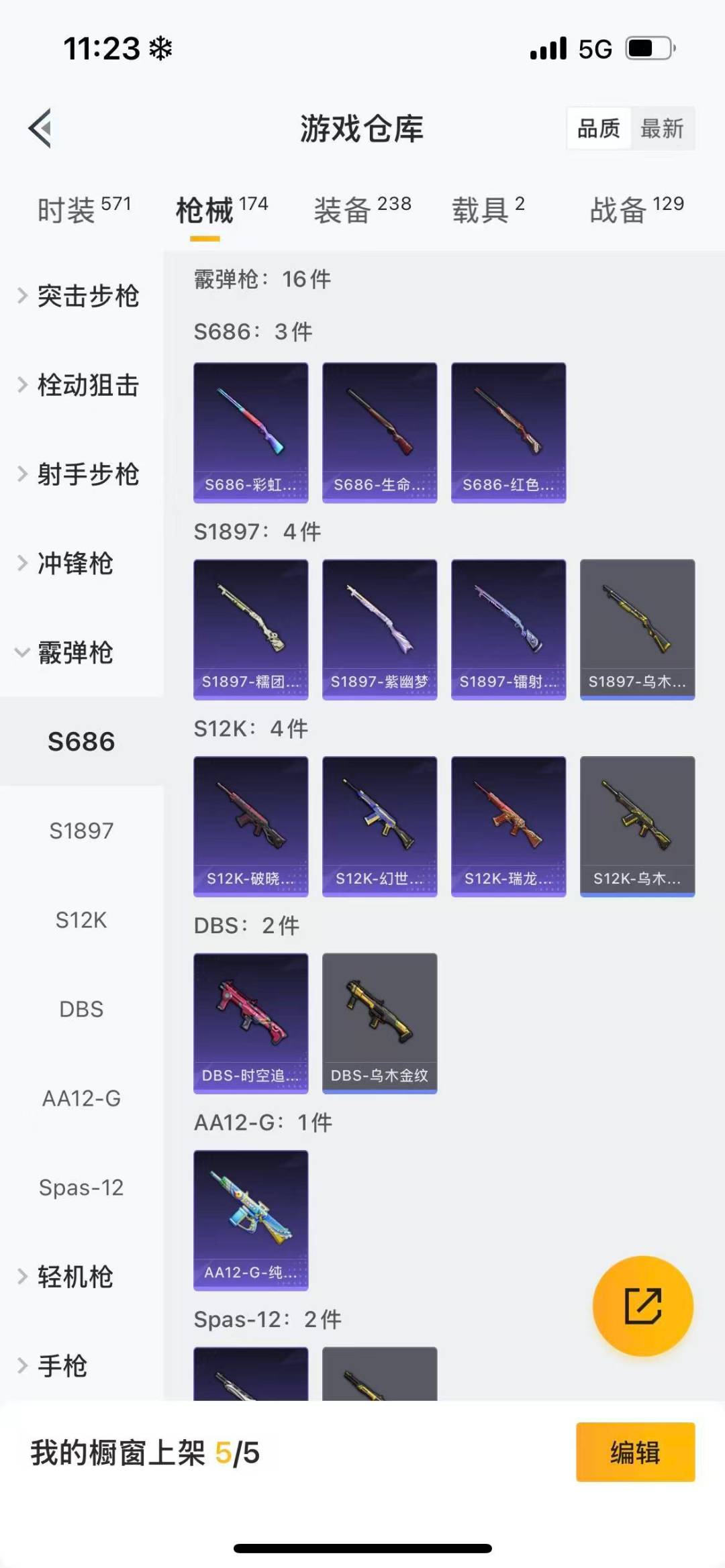Tap the orange share floating button
725x1568 pixels.
point(642,1306)
